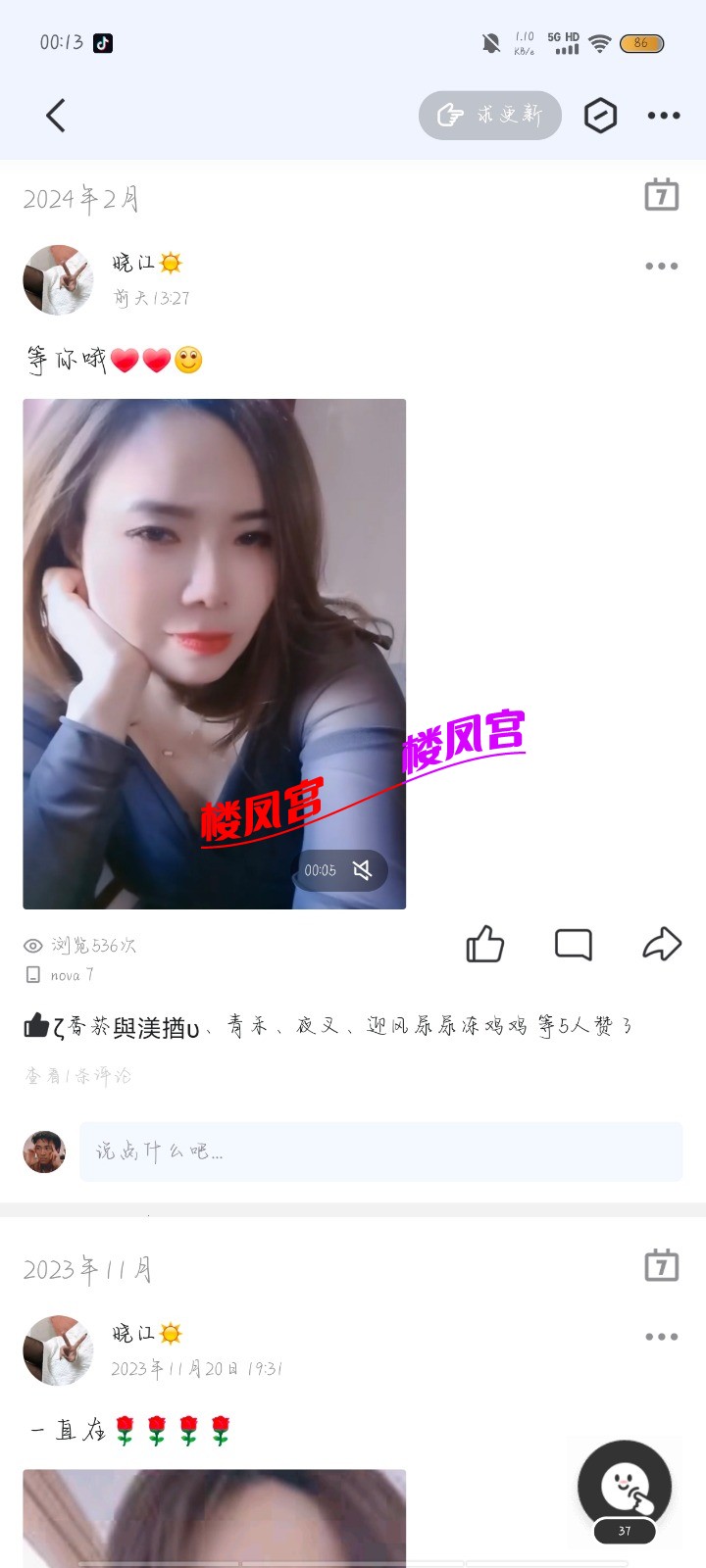
Task: Open options menu for the 等你哦 post
Action: [661, 266]
